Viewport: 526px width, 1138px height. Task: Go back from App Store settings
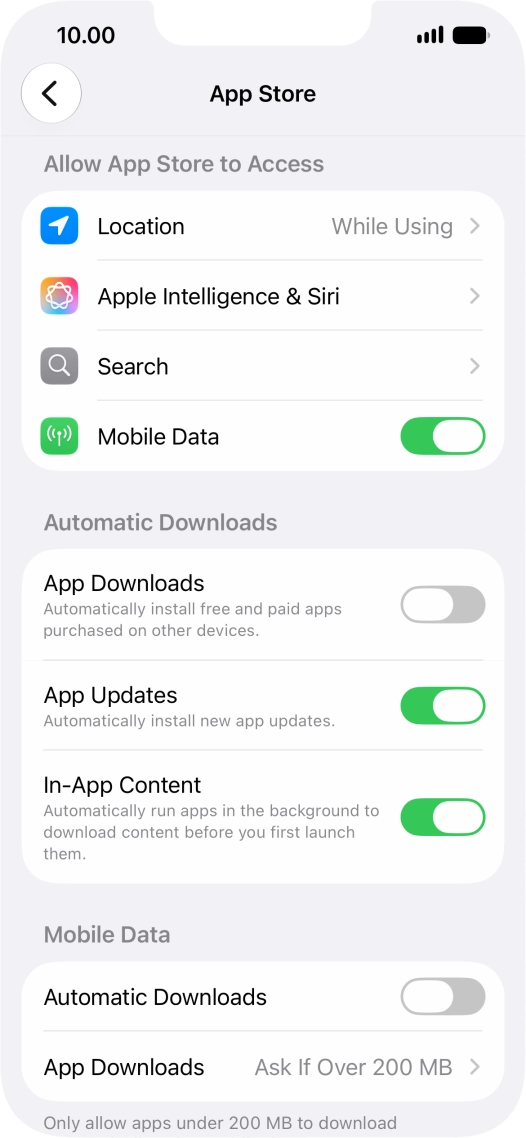click(x=51, y=93)
